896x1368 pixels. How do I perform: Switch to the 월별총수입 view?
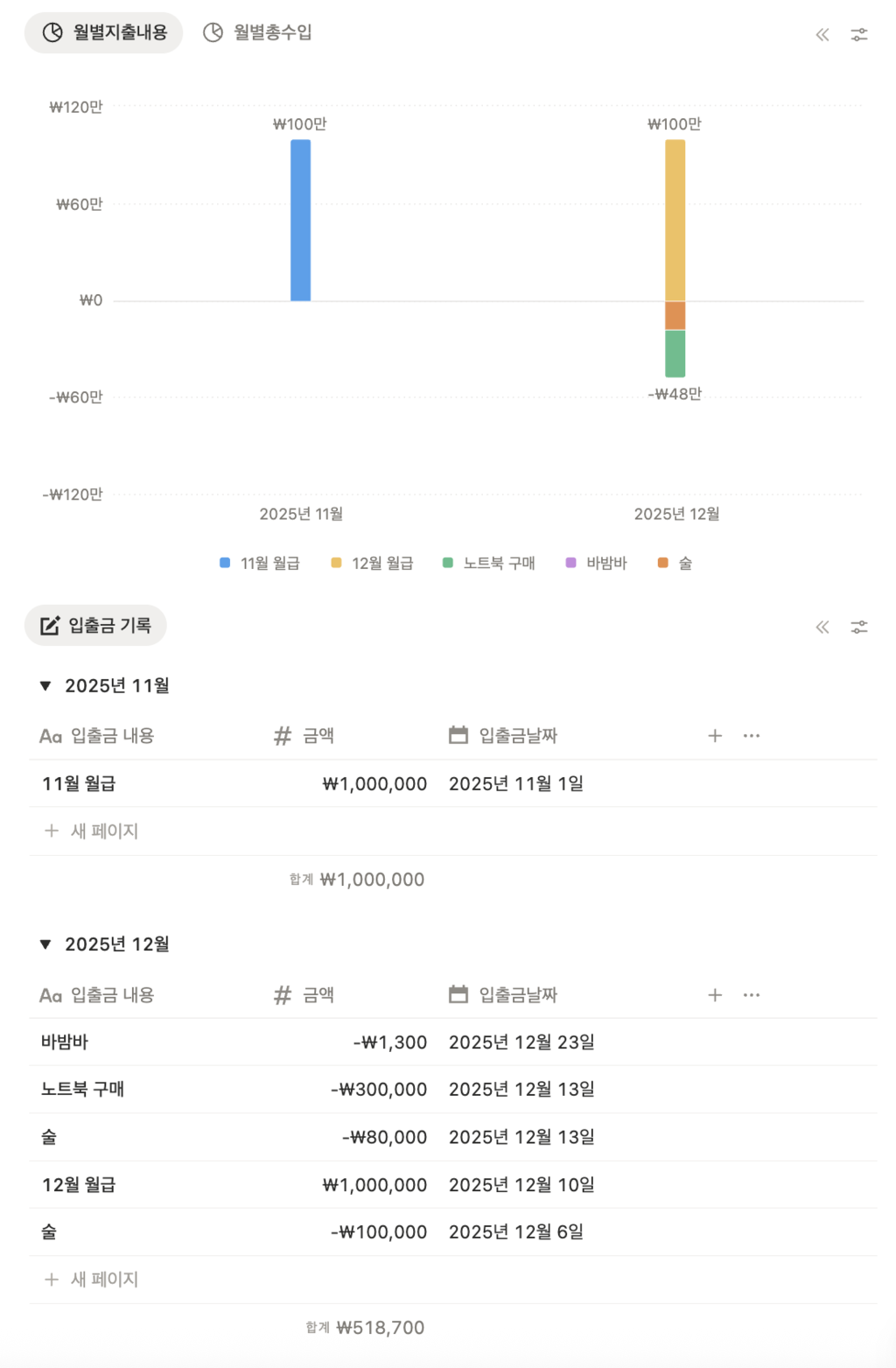pyautogui.click(x=271, y=32)
